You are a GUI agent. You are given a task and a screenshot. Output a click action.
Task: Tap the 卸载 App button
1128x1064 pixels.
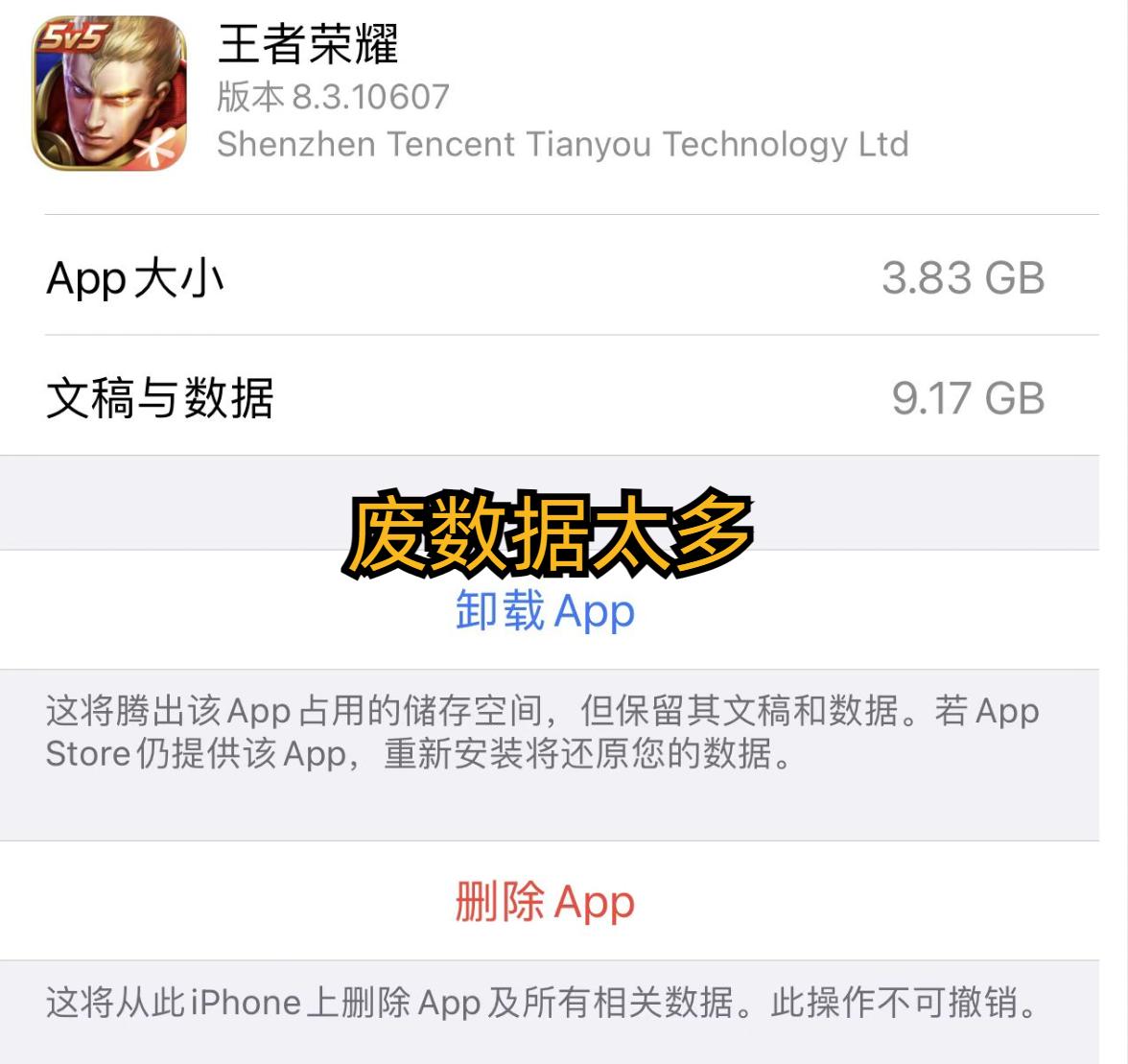point(545,611)
